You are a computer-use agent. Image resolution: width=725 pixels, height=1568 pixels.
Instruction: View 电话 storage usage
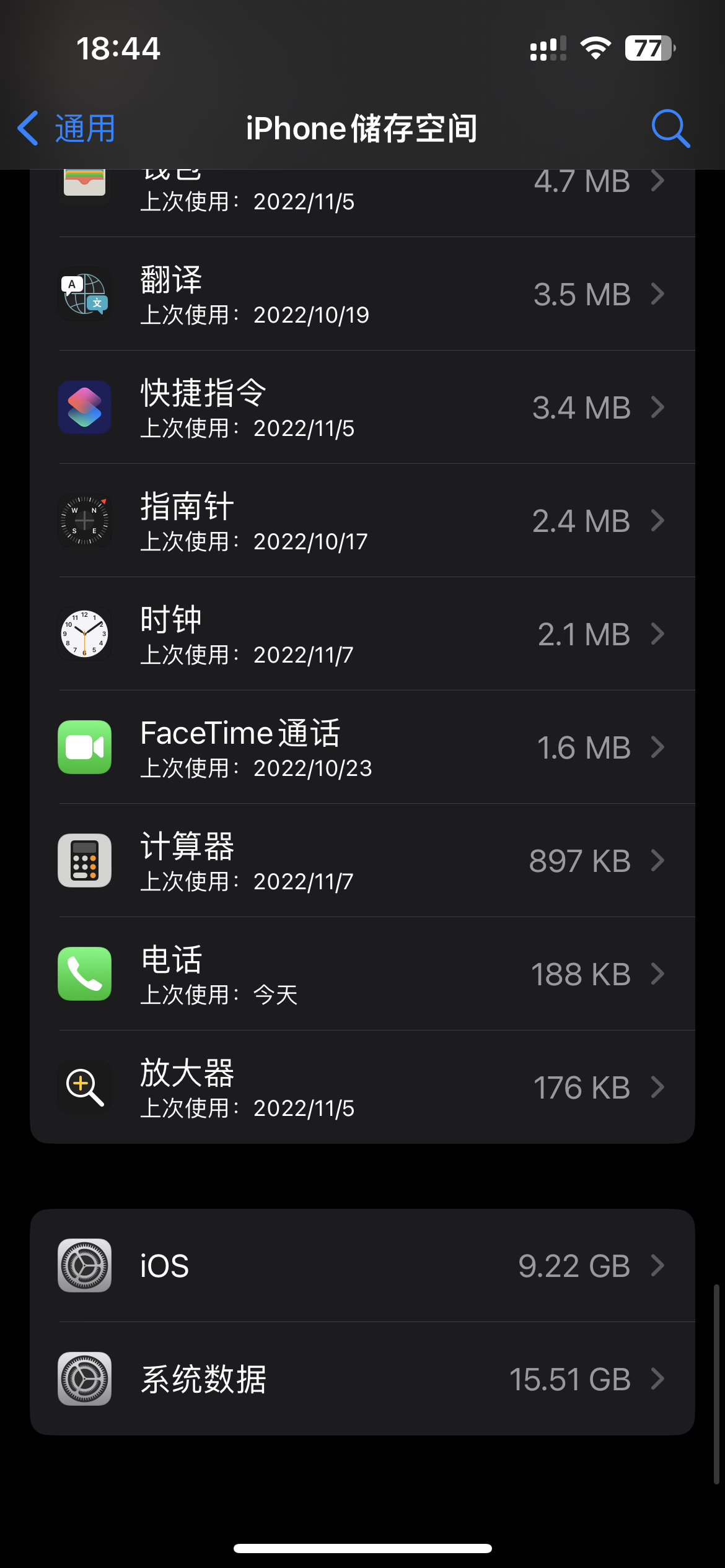[x=362, y=974]
